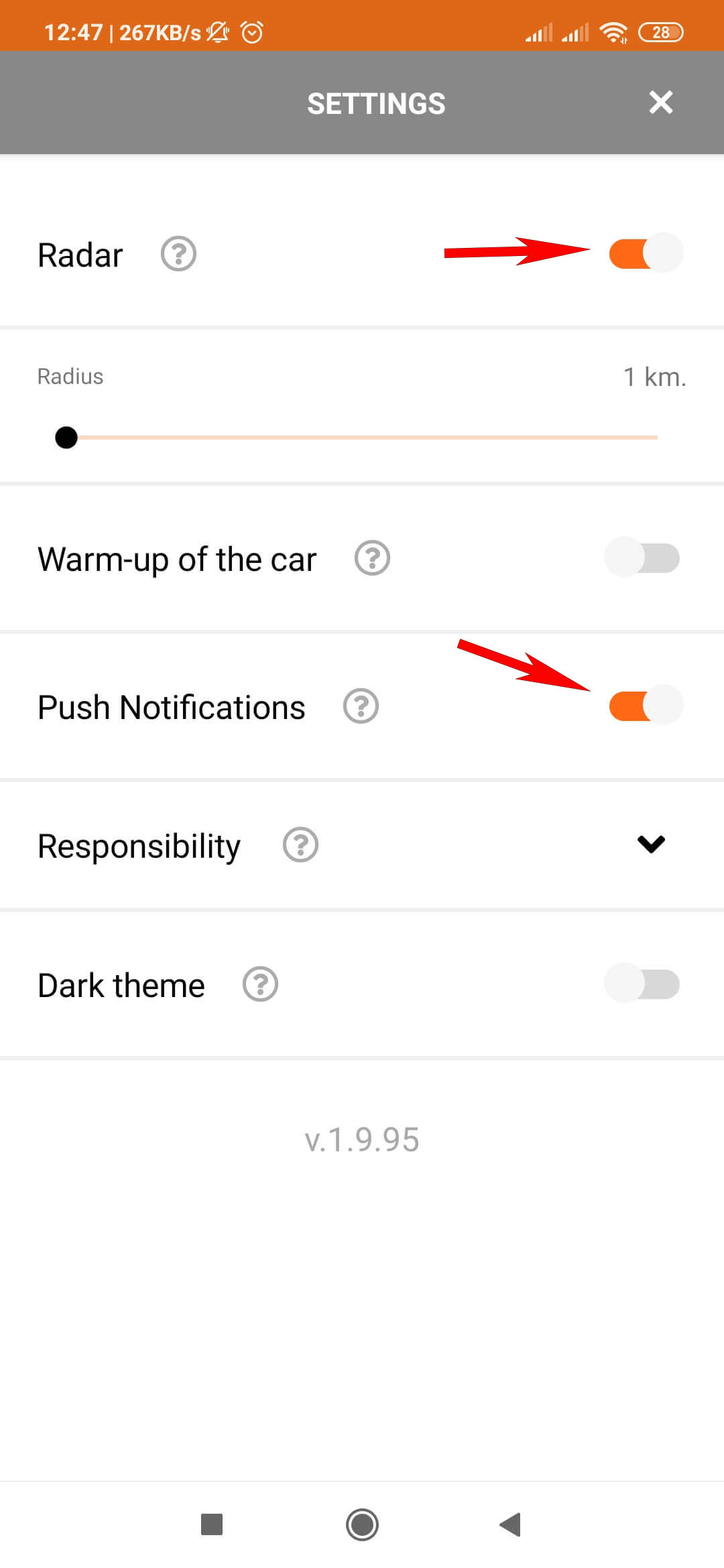This screenshot has width=724, height=1568.
Task: Click the Warm-up of the car help icon
Action: coord(372,558)
